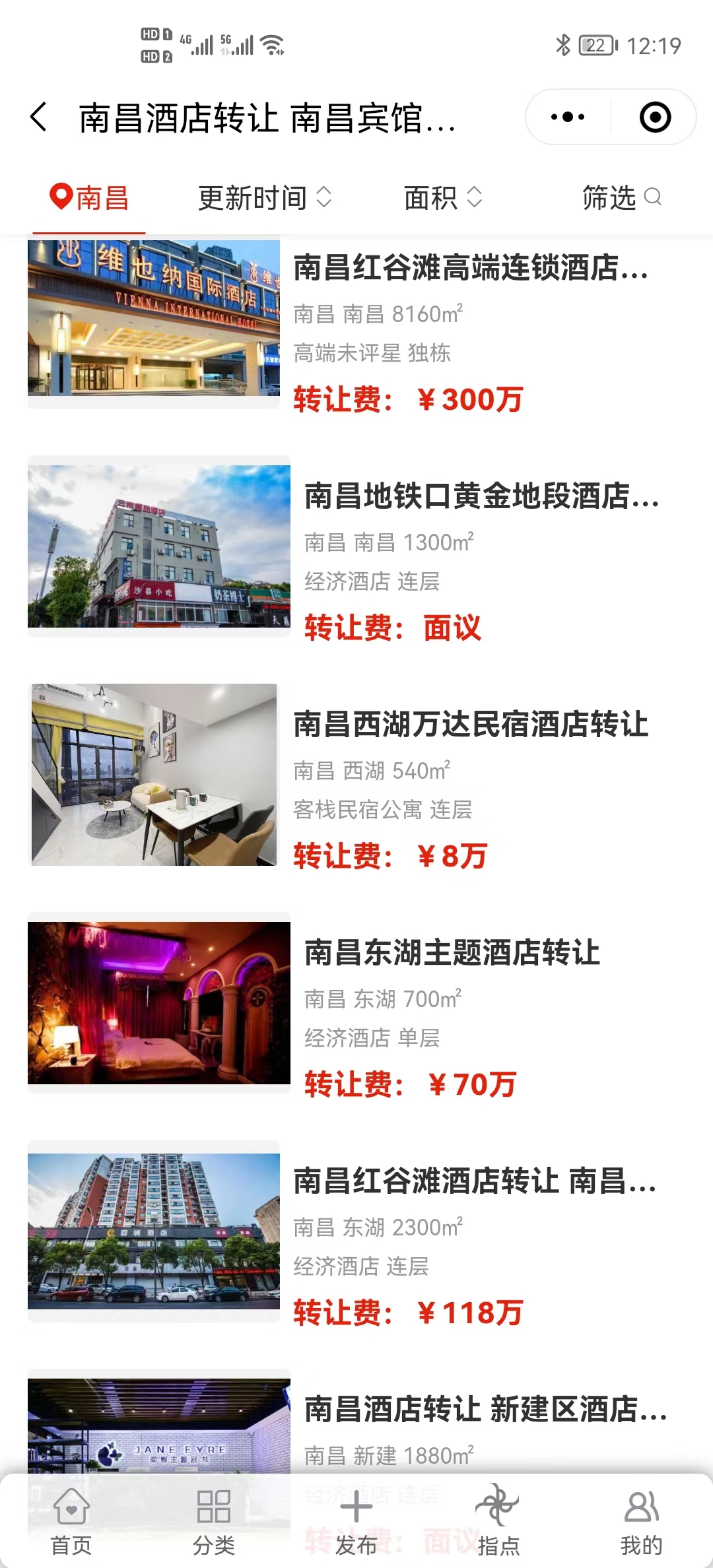This screenshot has width=713, height=1568.
Task: View 南昌地铁口黄金地段酒店 listing
Action: point(481,496)
